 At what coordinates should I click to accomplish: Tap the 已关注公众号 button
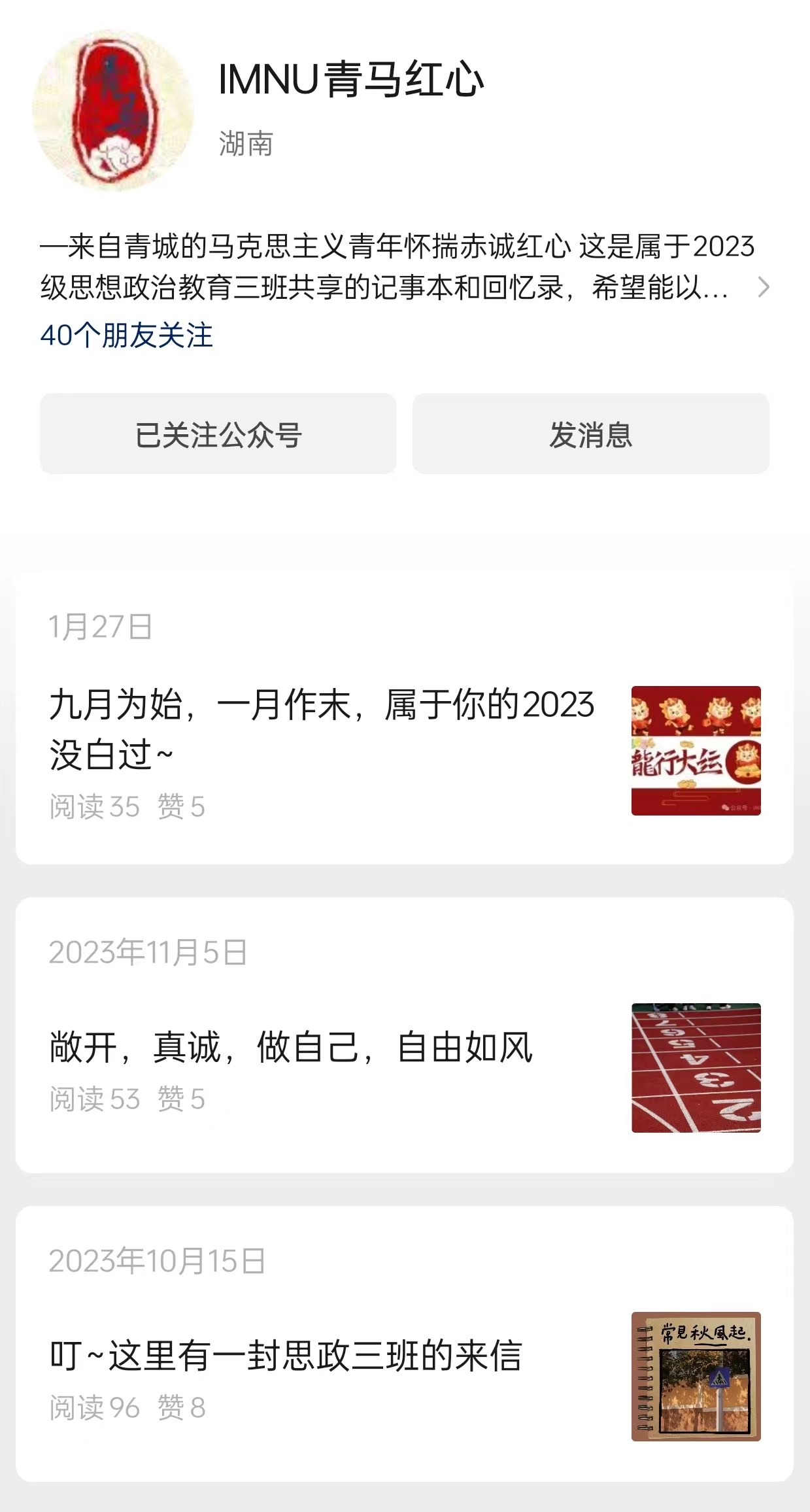coord(218,434)
